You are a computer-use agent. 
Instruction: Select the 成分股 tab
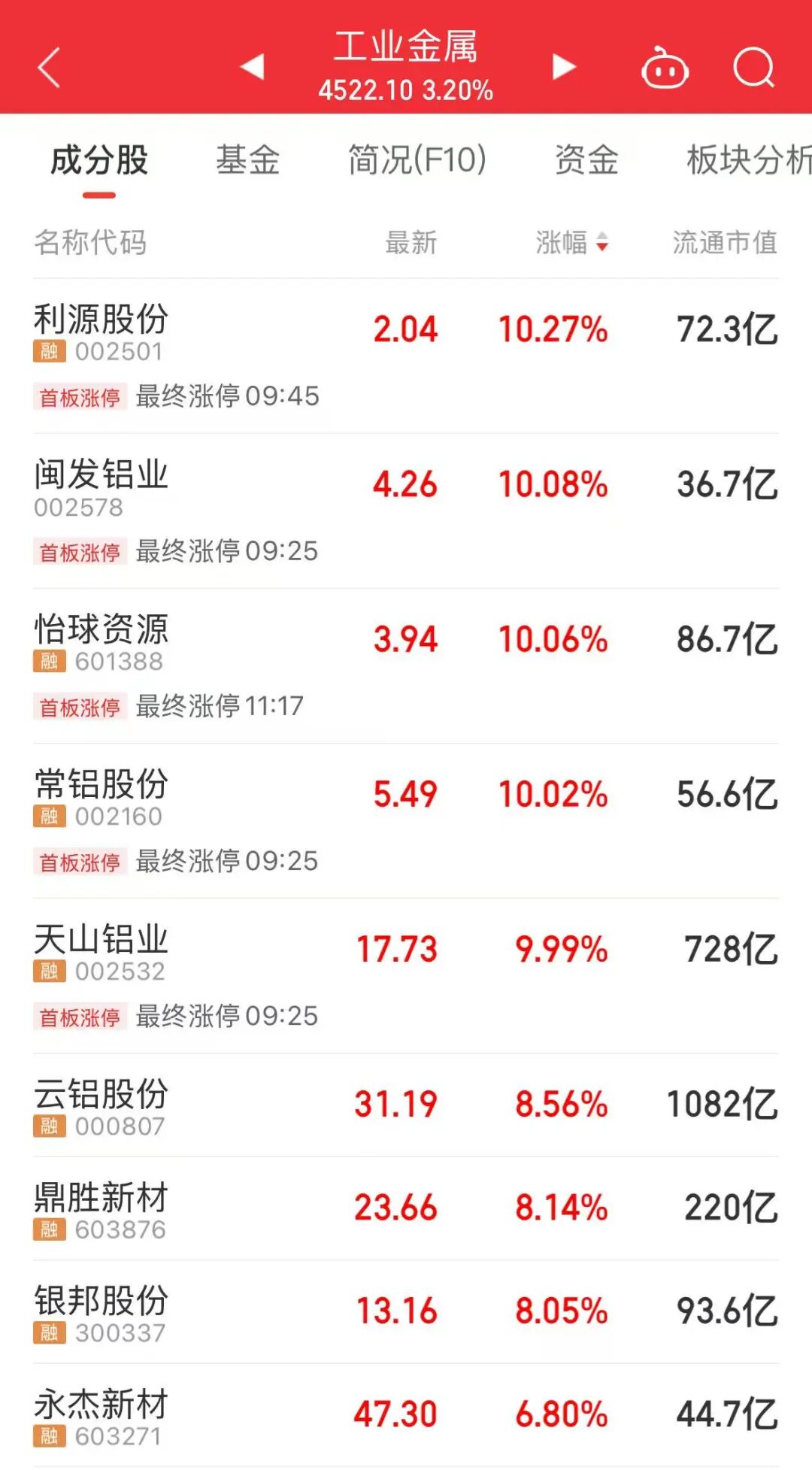pyautogui.click(x=99, y=160)
